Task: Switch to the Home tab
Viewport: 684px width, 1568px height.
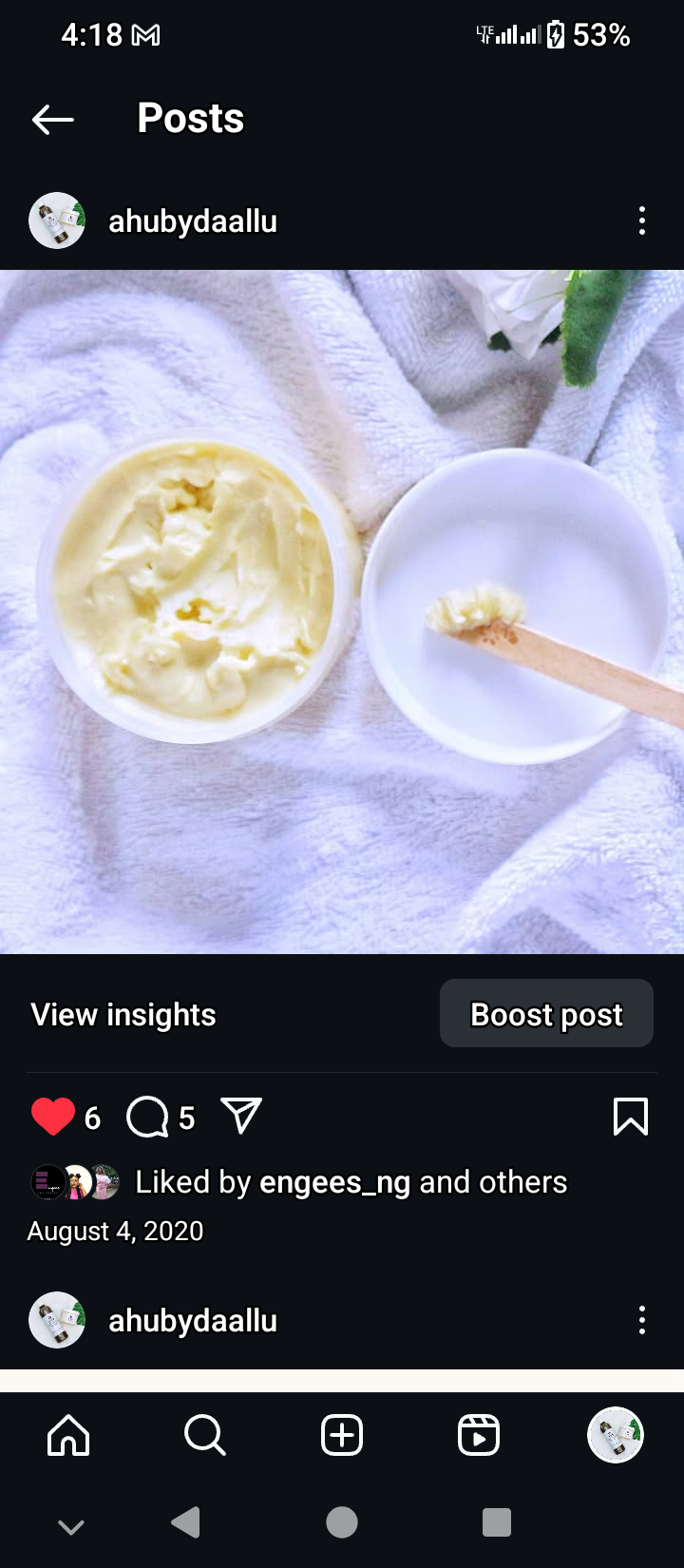Action: [x=68, y=1435]
